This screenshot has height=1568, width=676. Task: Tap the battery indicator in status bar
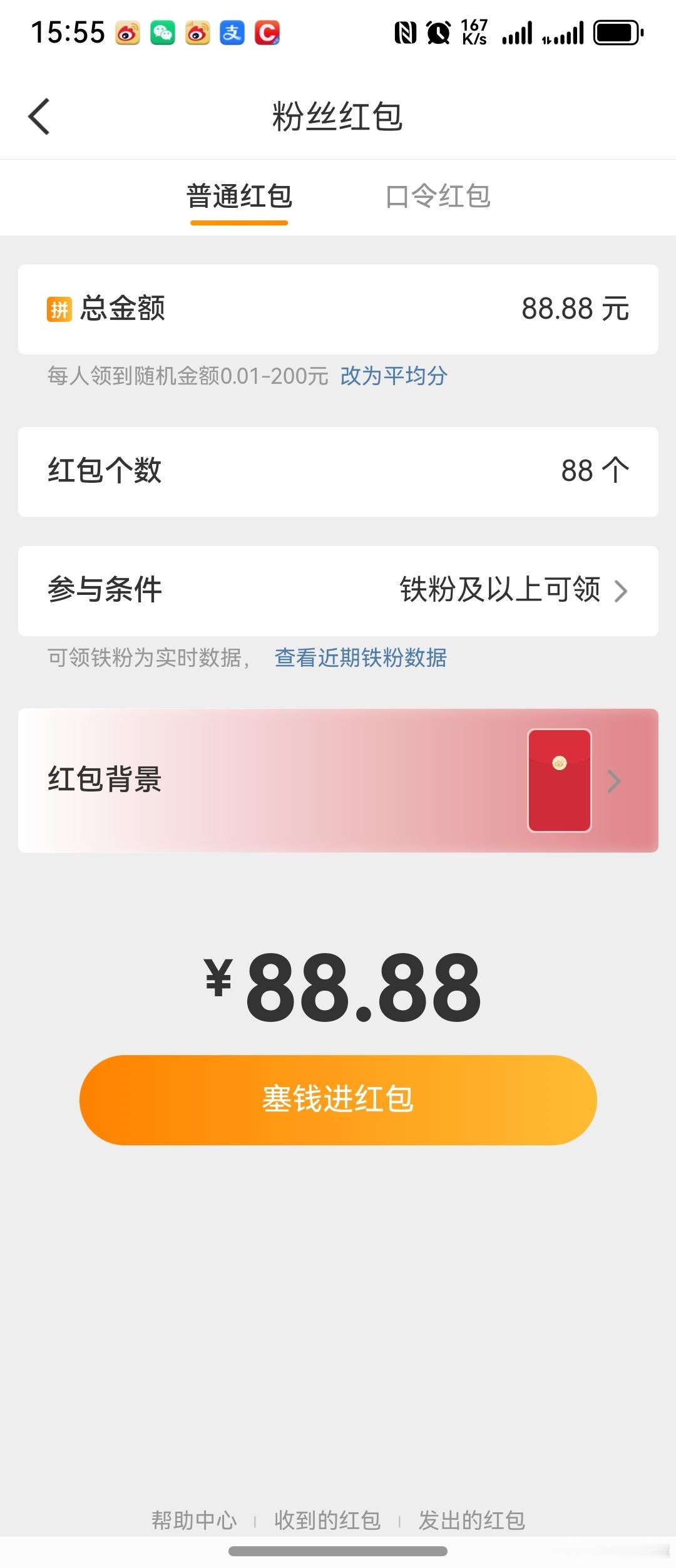[x=617, y=31]
